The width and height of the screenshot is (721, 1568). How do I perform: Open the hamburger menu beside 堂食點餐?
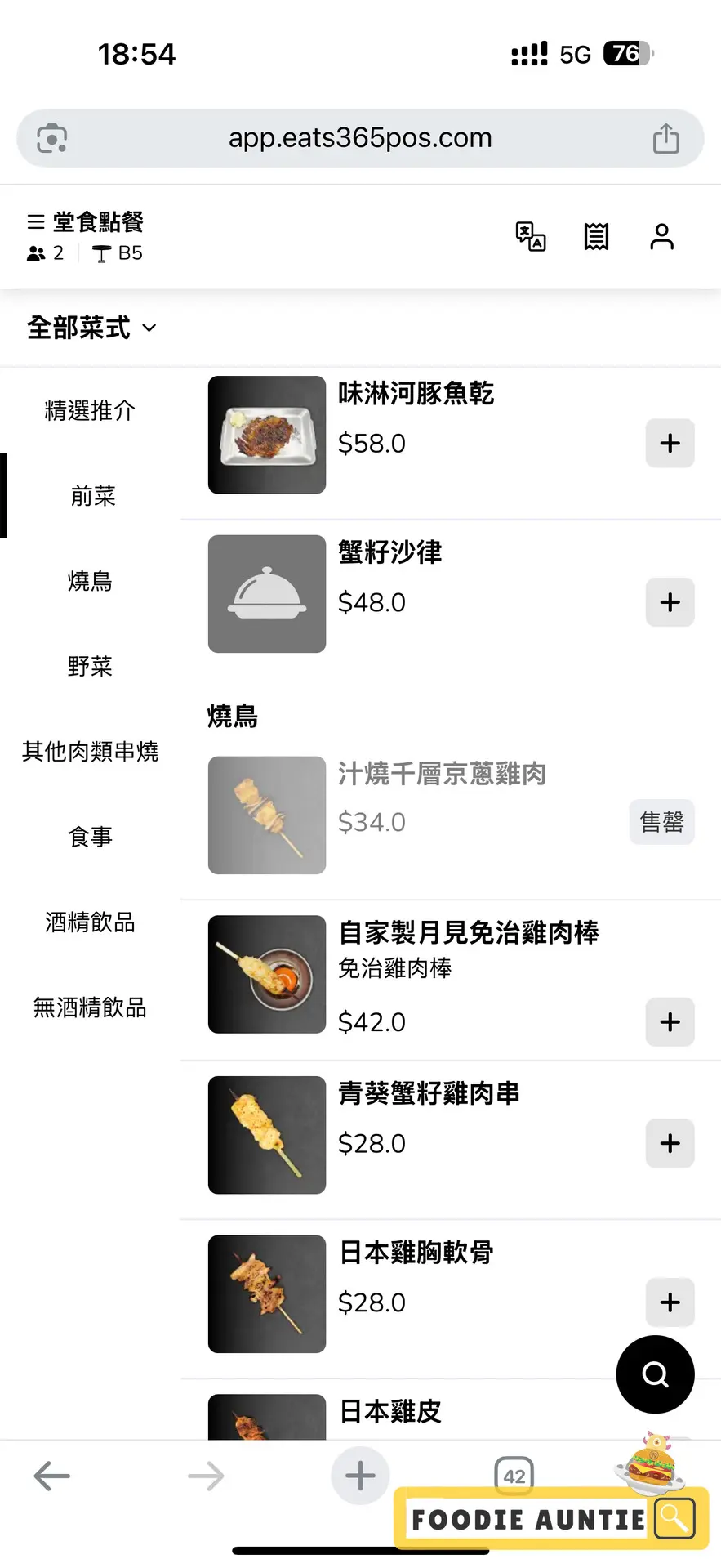(36, 222)
